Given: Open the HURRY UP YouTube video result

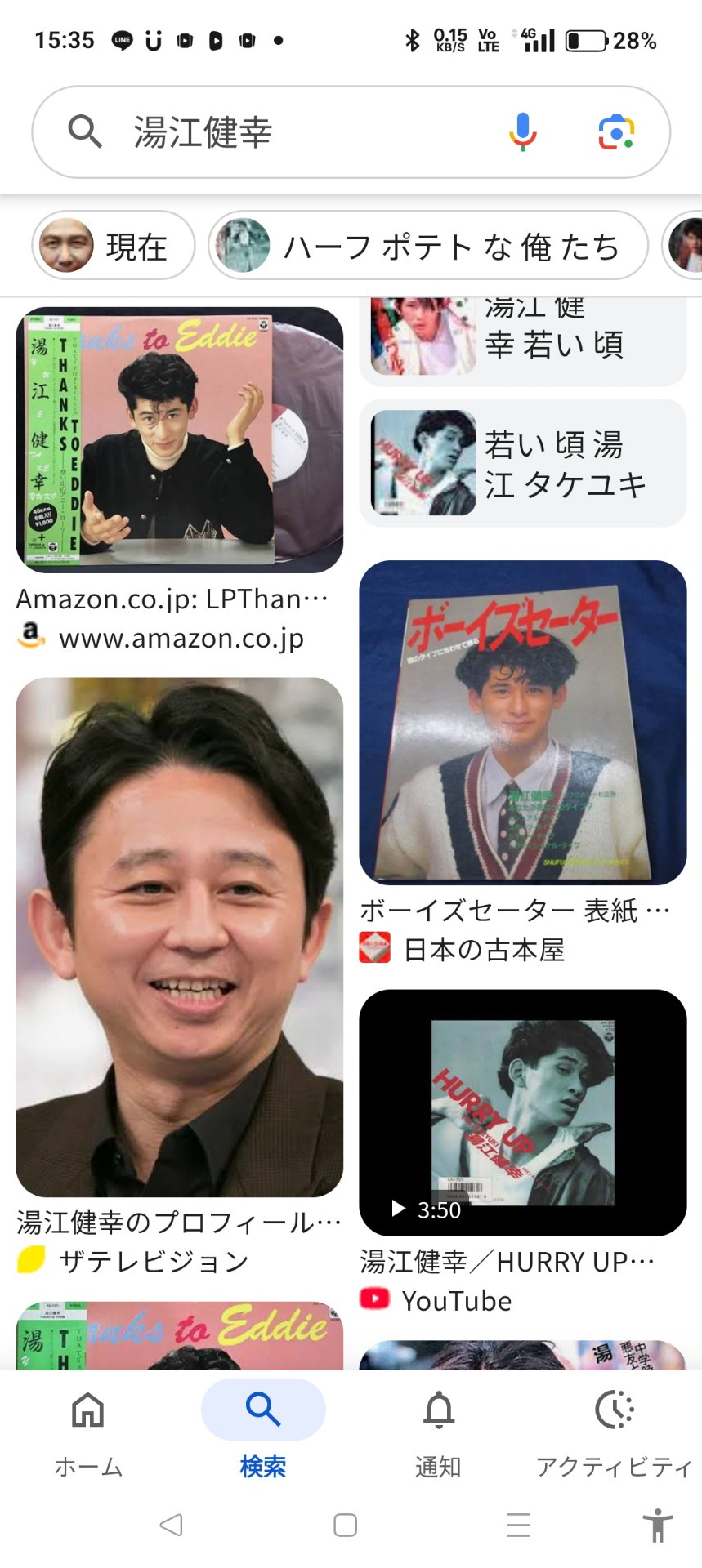Looking at the screenshot, I should (522, 1112).
